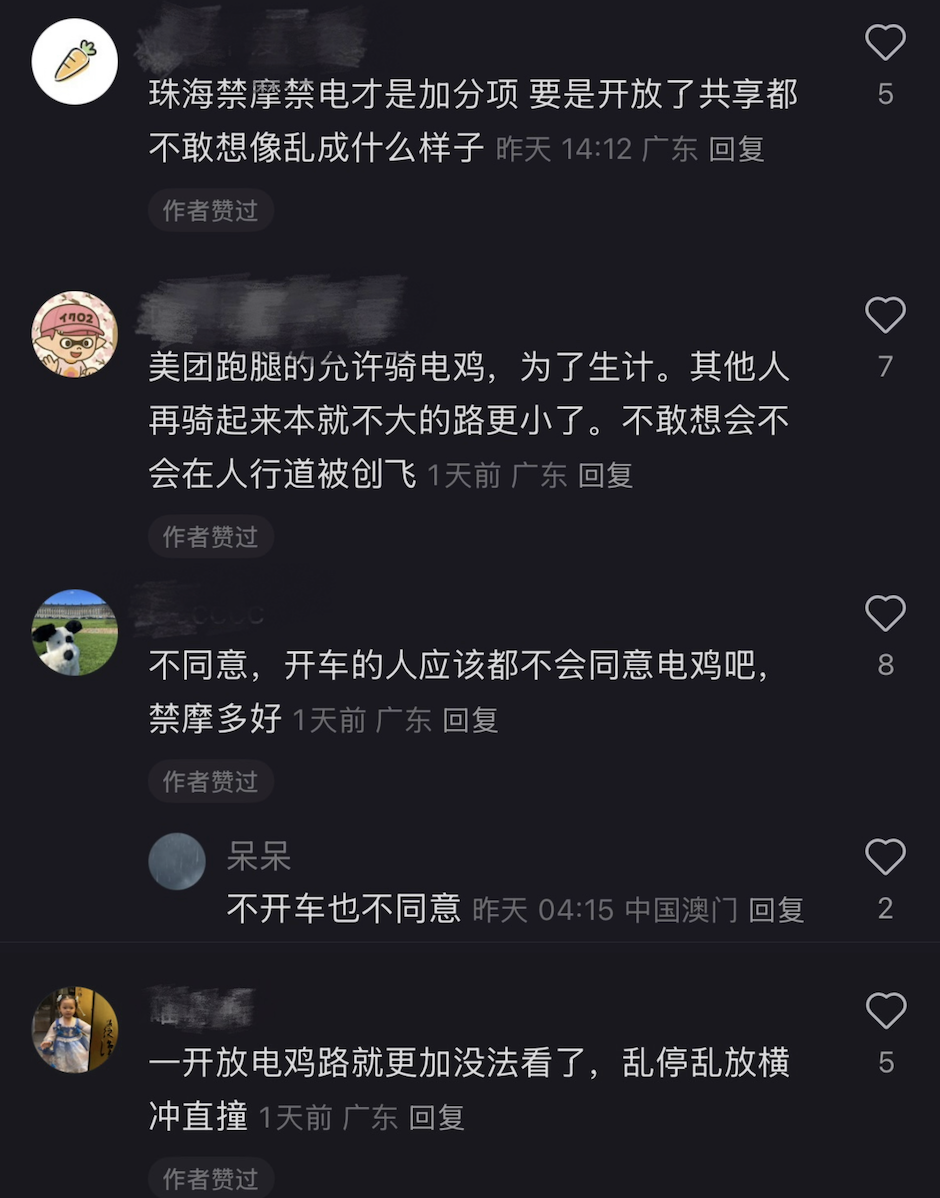Like the comment about 乱停乱放横冲直撞
The width and height of the screenshot is (940, 1198).
(885, 1011)
